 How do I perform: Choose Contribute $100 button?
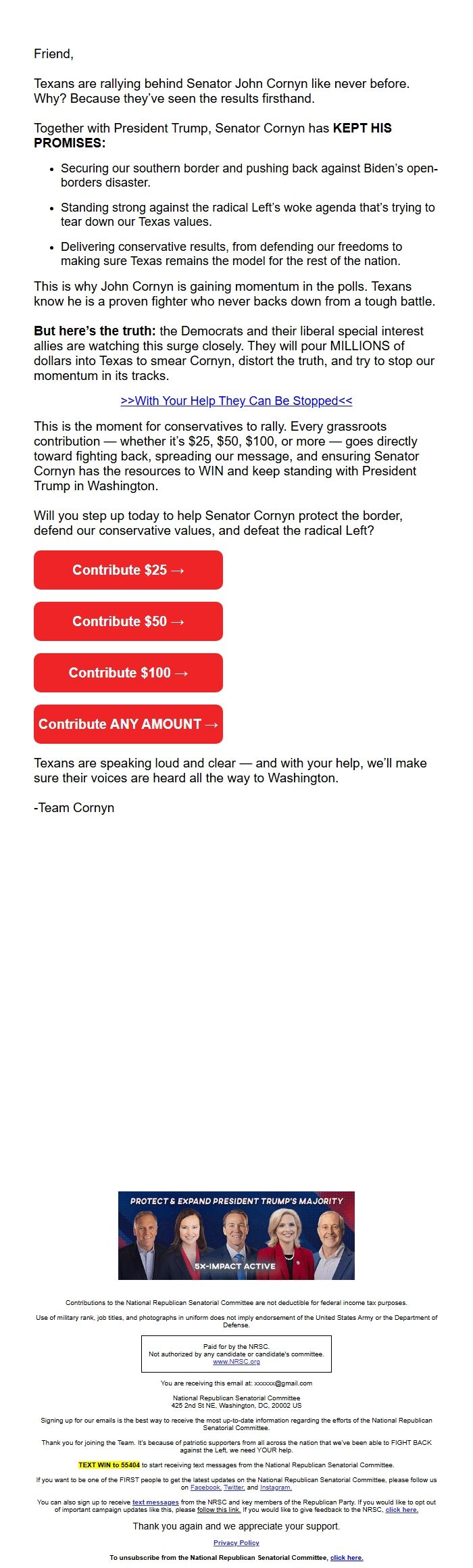(128, 673)
